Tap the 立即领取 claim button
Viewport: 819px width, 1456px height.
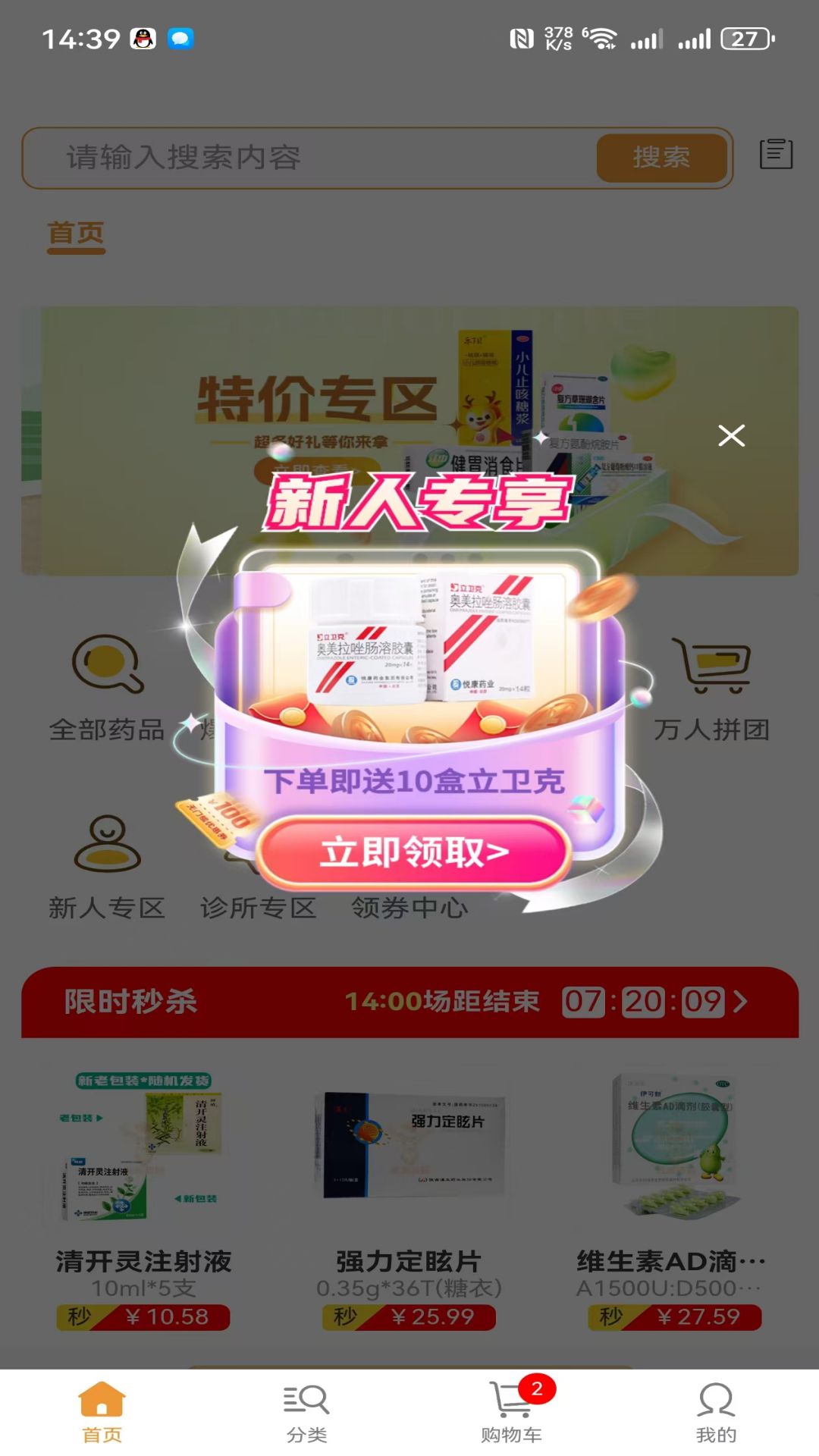pyautogui.click(x=413, y=852)
